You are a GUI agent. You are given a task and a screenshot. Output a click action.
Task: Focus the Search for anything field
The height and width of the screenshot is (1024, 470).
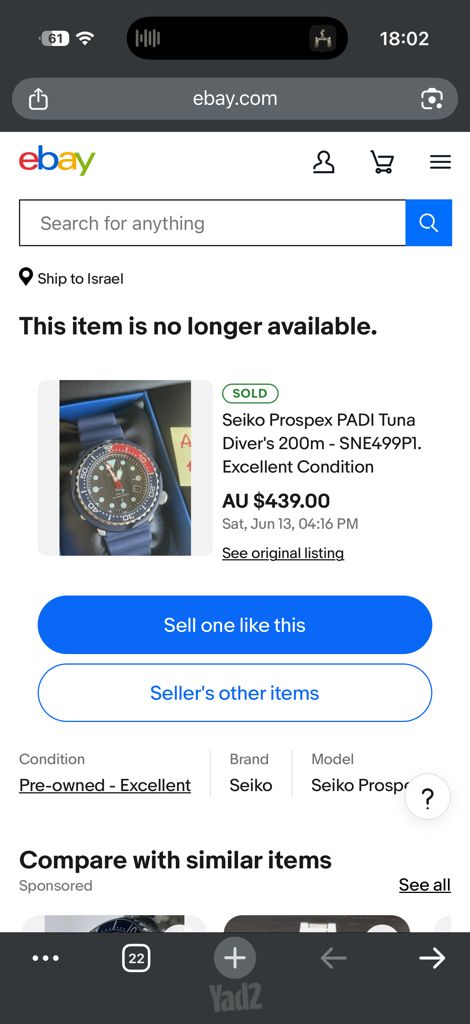pyautogui.click(x=212, y=223)
